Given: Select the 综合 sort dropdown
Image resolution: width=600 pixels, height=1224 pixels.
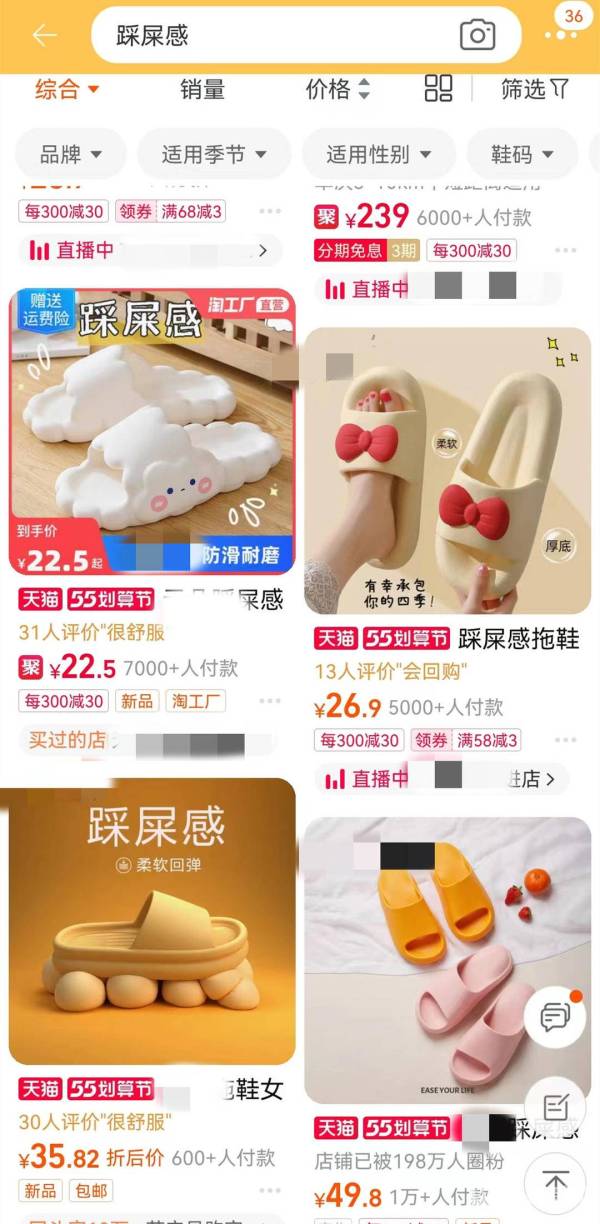Looking at the screenshot, I should tap(67, 89).
